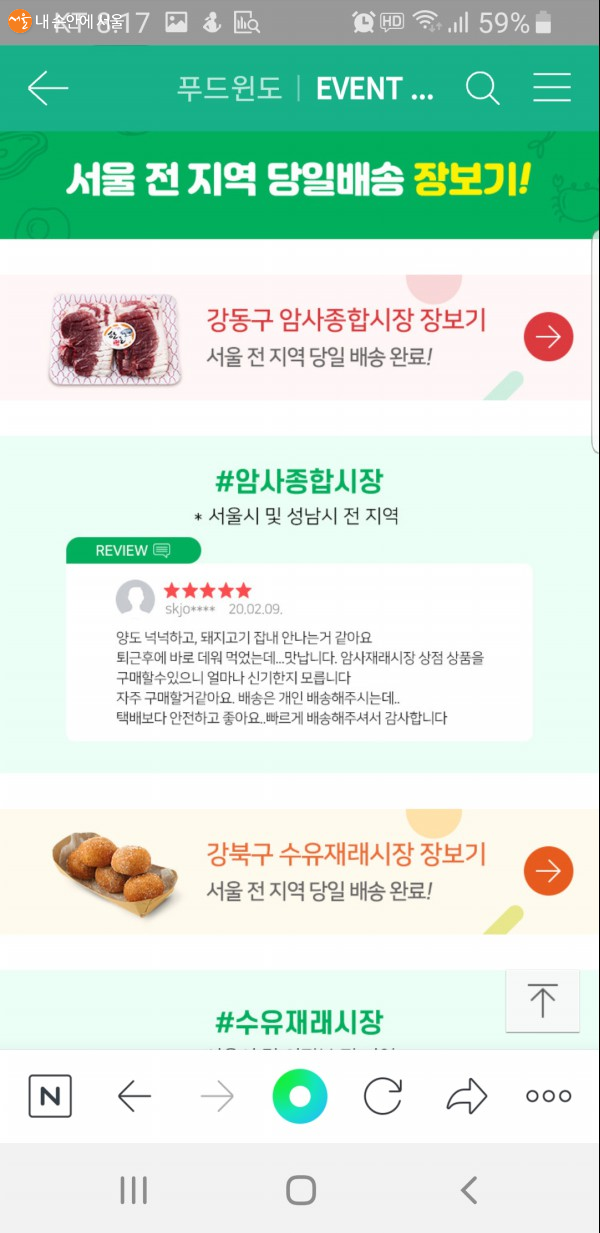The image size is (600, 1233).
Task: Go to the device home screen
Action: [300, 1190]
